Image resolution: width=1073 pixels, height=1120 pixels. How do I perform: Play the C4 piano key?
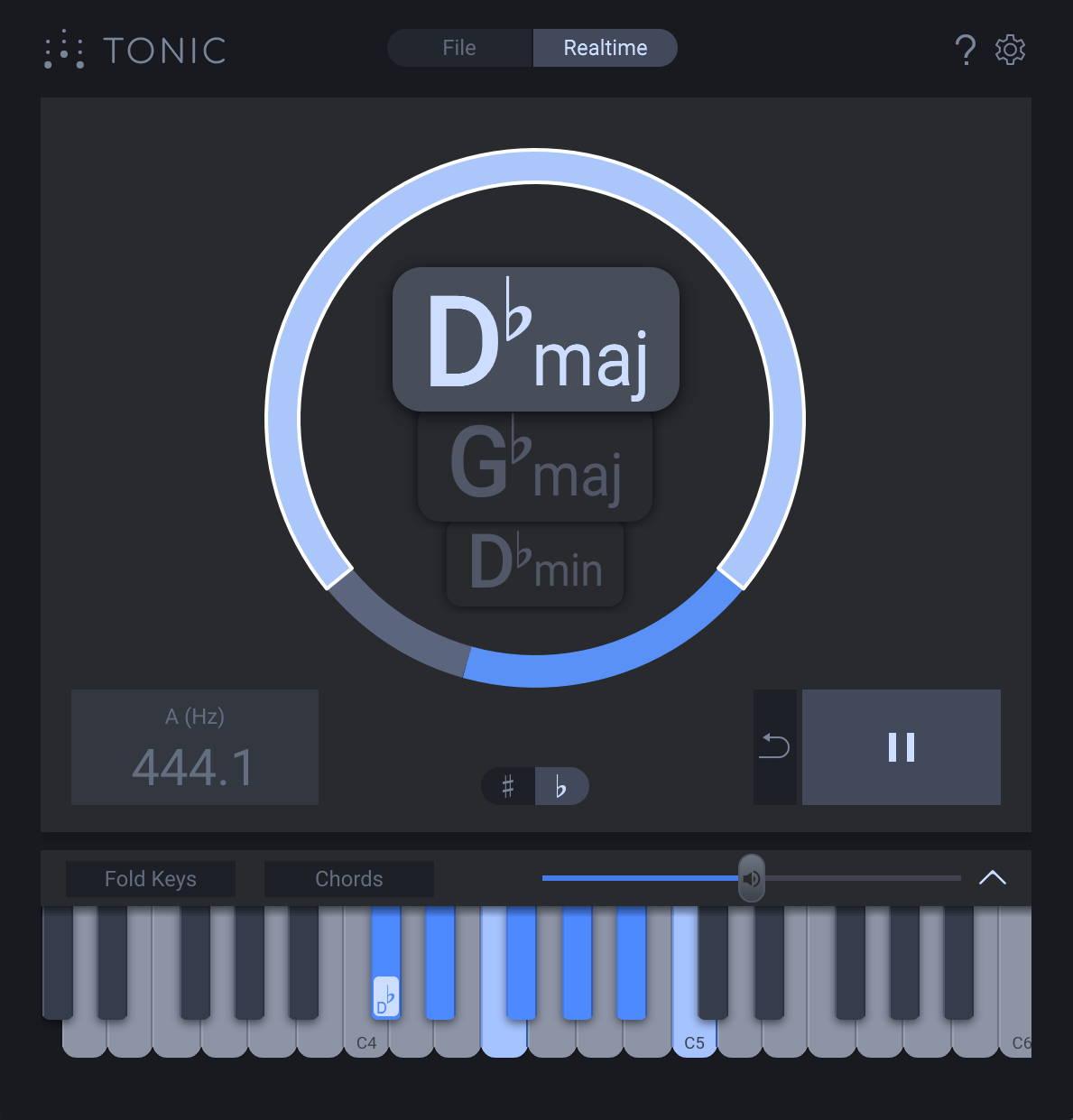coord(366,1038)
